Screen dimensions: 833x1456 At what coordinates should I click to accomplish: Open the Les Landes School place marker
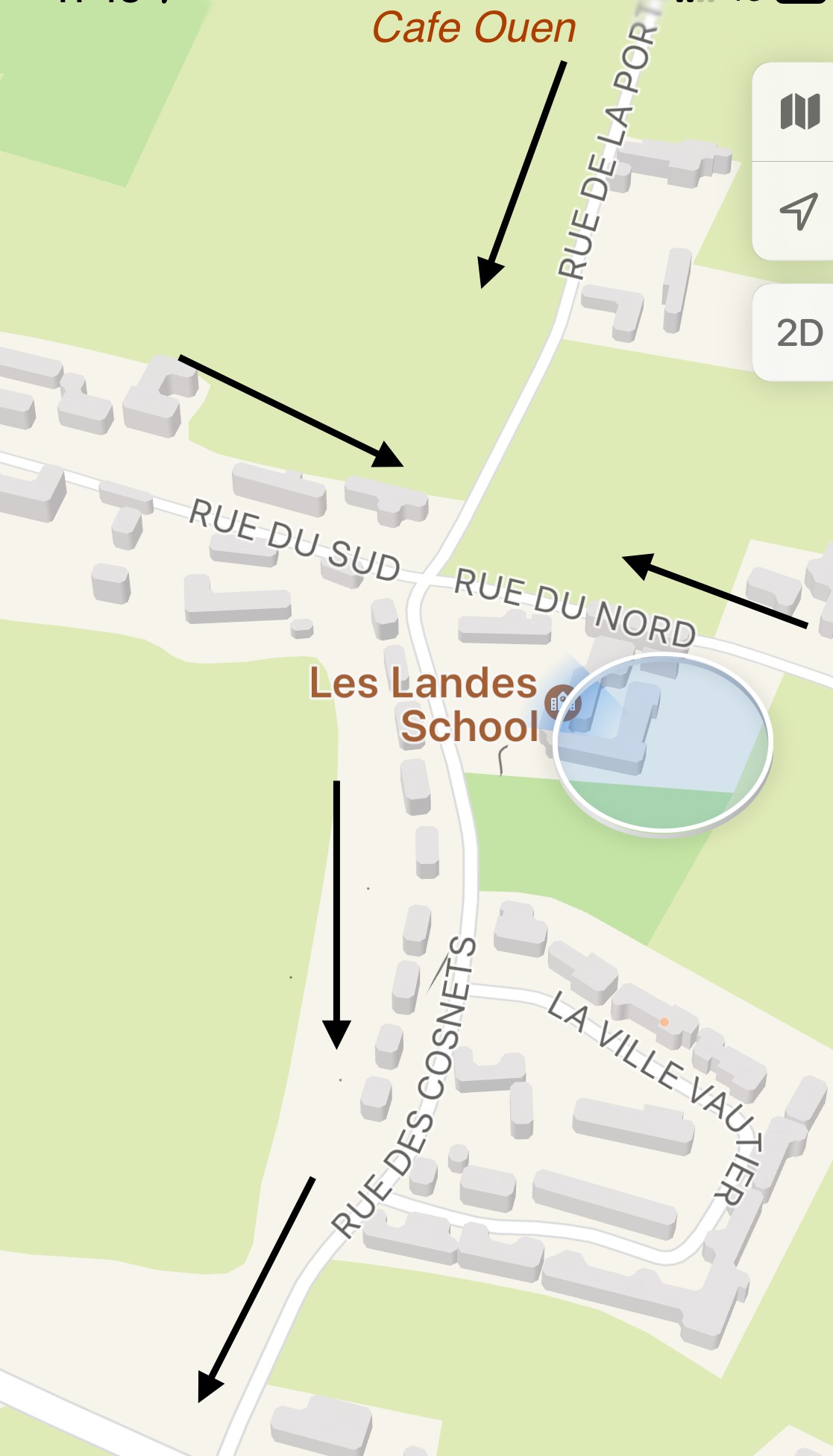tap(563, 702)
